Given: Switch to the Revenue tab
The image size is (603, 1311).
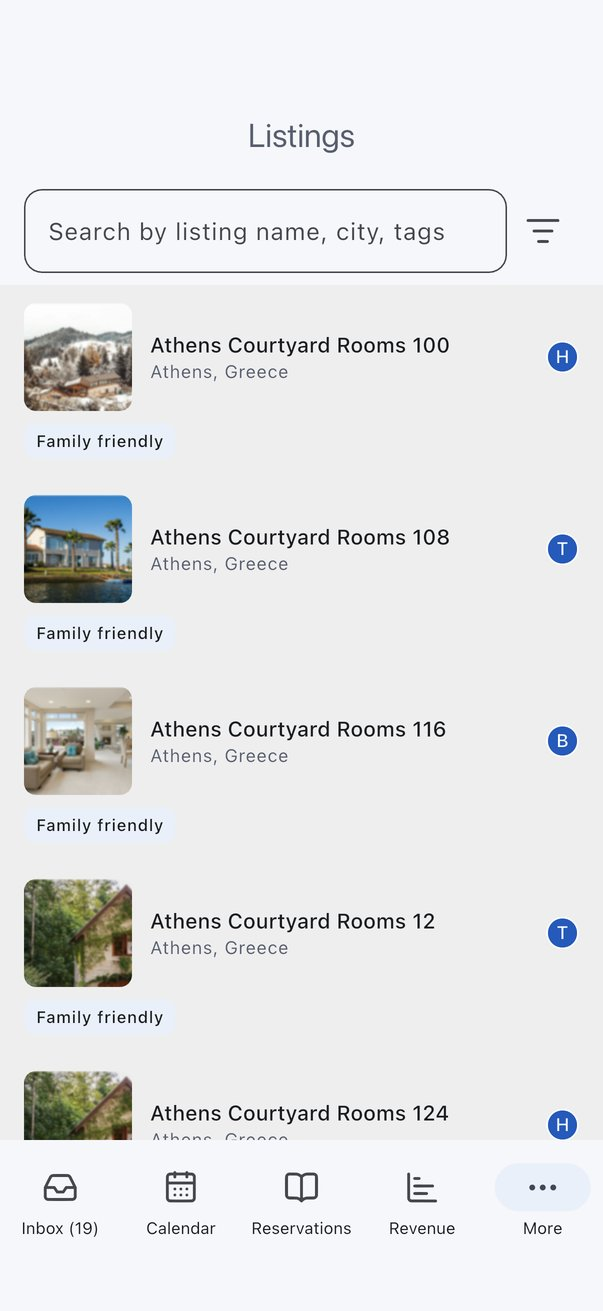Looking at the screenshot, I should coord(422,1203).
